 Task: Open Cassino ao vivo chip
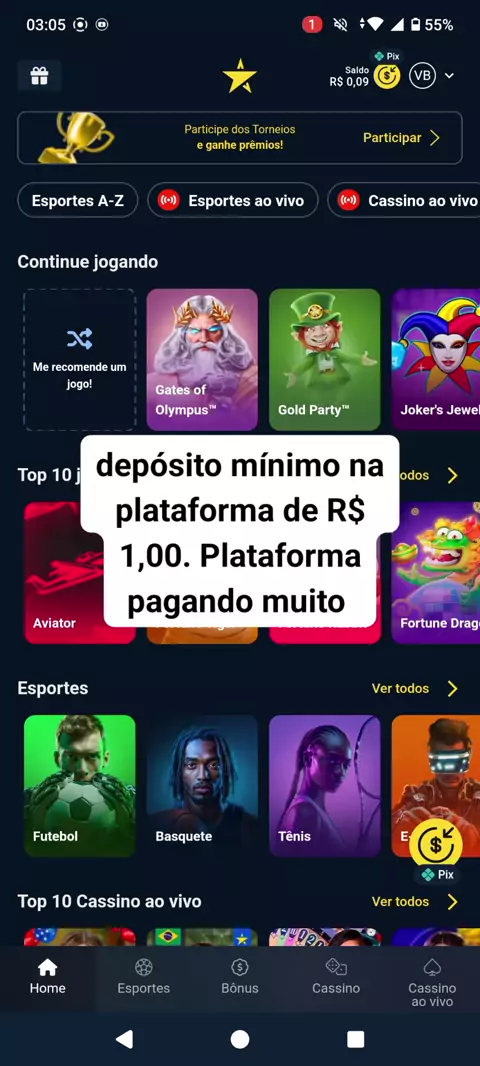click(x=404, y=201)
